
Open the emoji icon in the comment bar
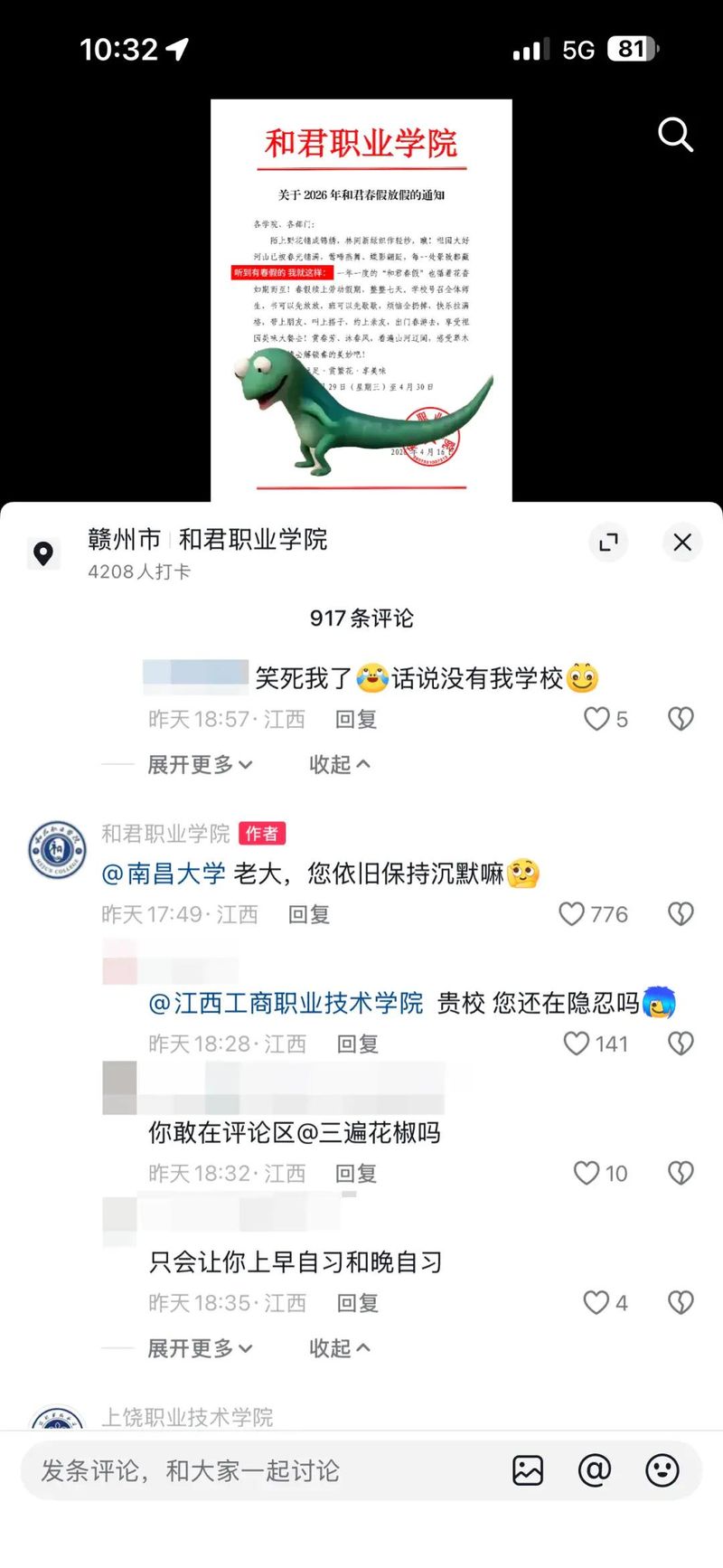click(662, 1471)
